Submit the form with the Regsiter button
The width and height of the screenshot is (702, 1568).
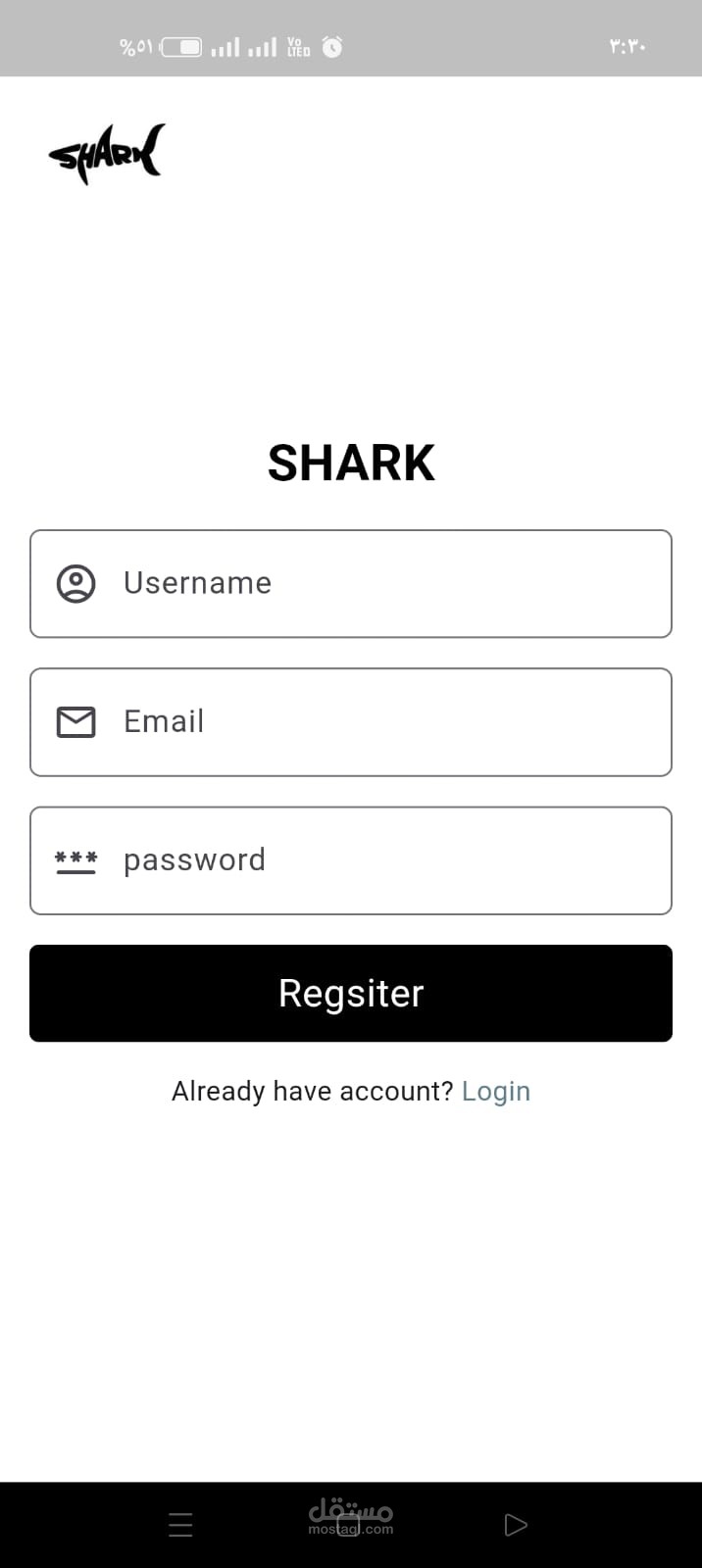click(x=350, y=993)
